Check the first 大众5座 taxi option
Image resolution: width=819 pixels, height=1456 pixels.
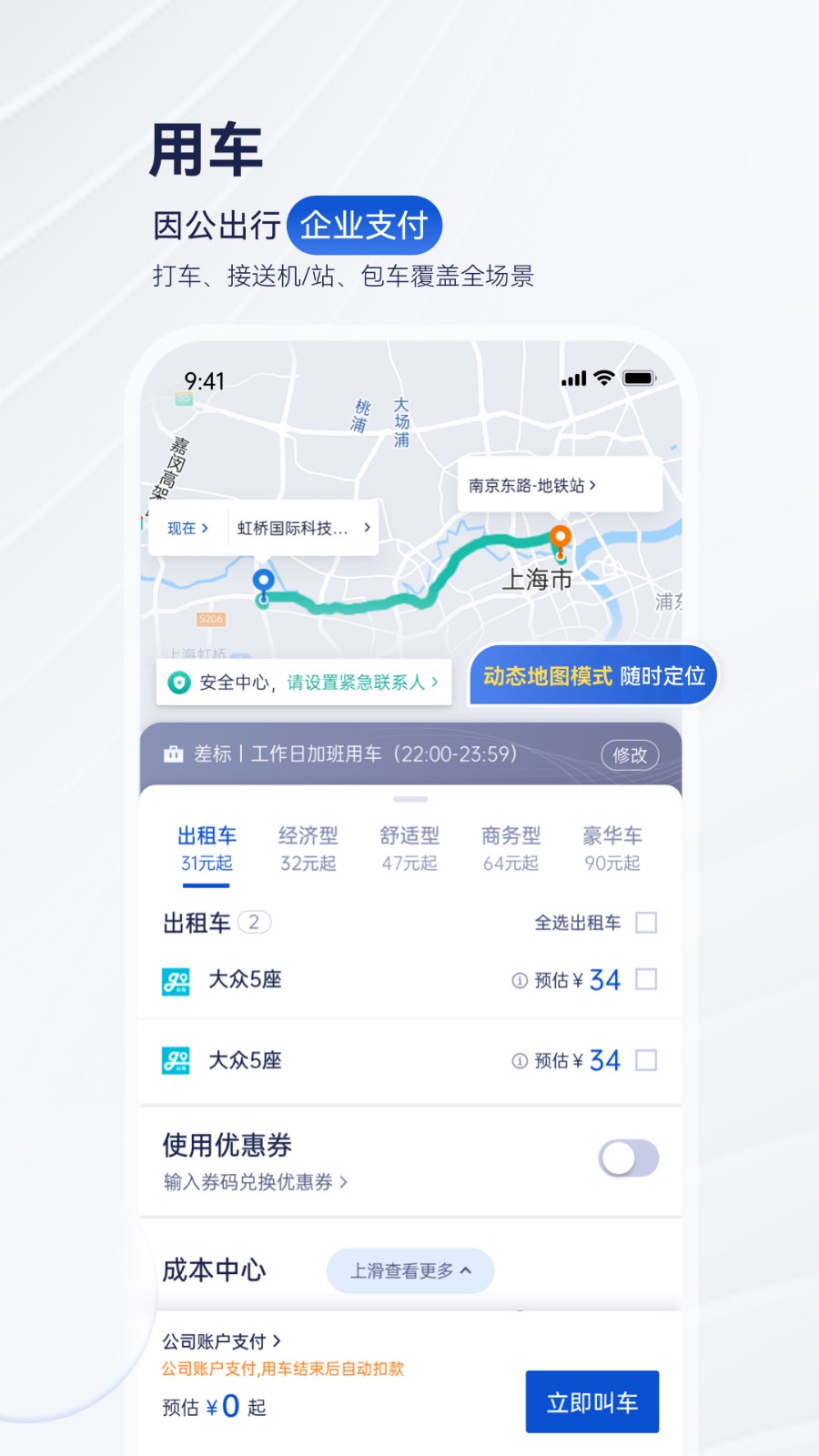646,980
